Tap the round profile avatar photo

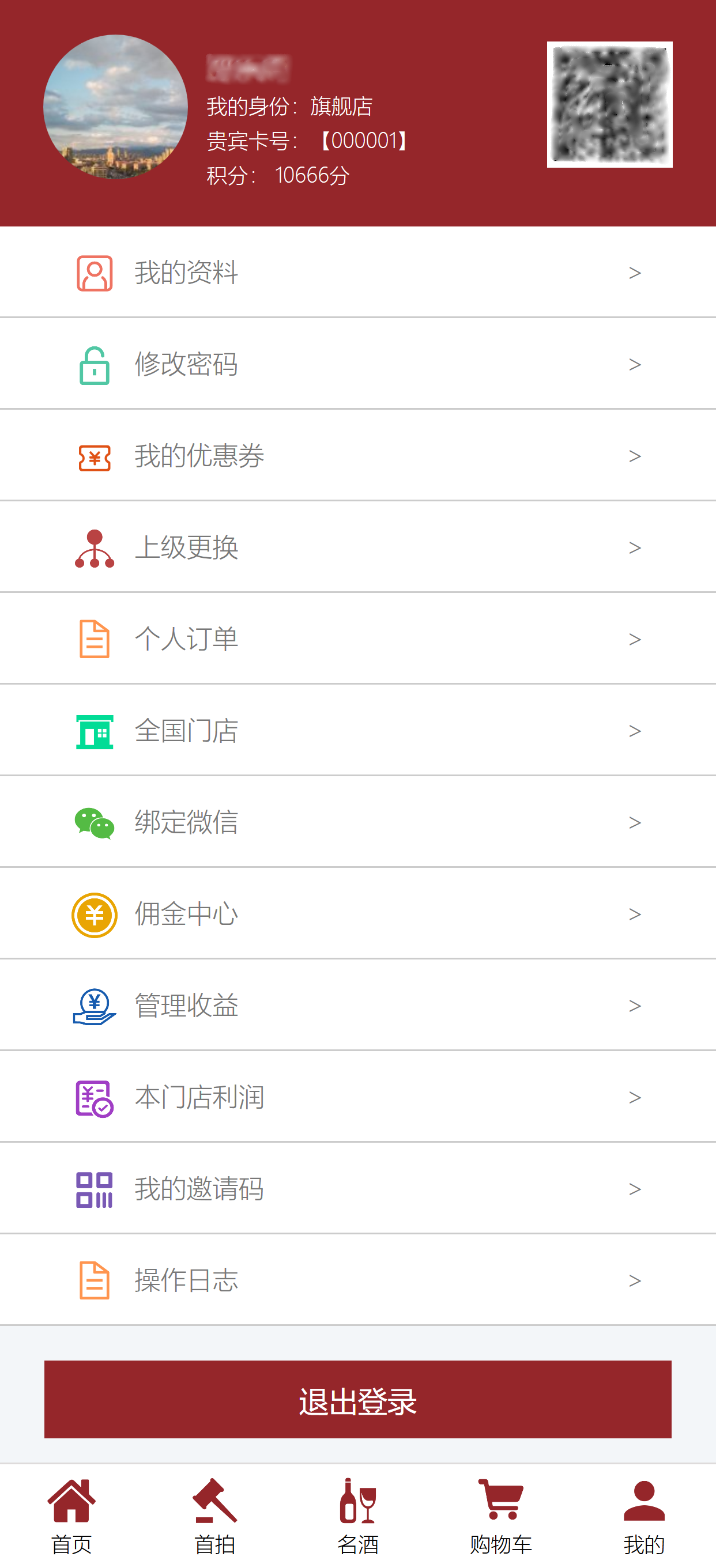click(x=116, y=107)
